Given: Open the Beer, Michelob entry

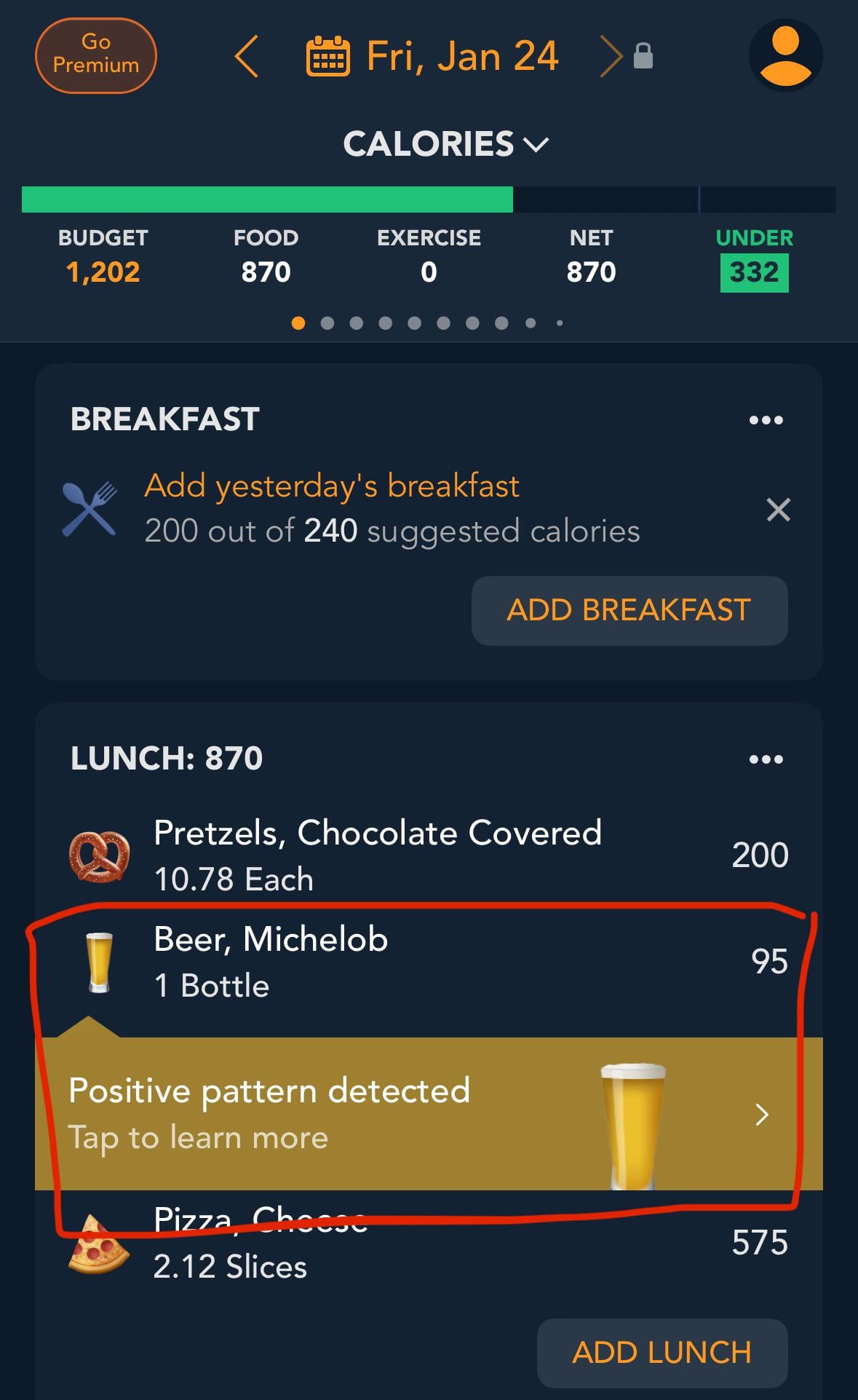Looking at the screenshot, I should coord(429,962).
